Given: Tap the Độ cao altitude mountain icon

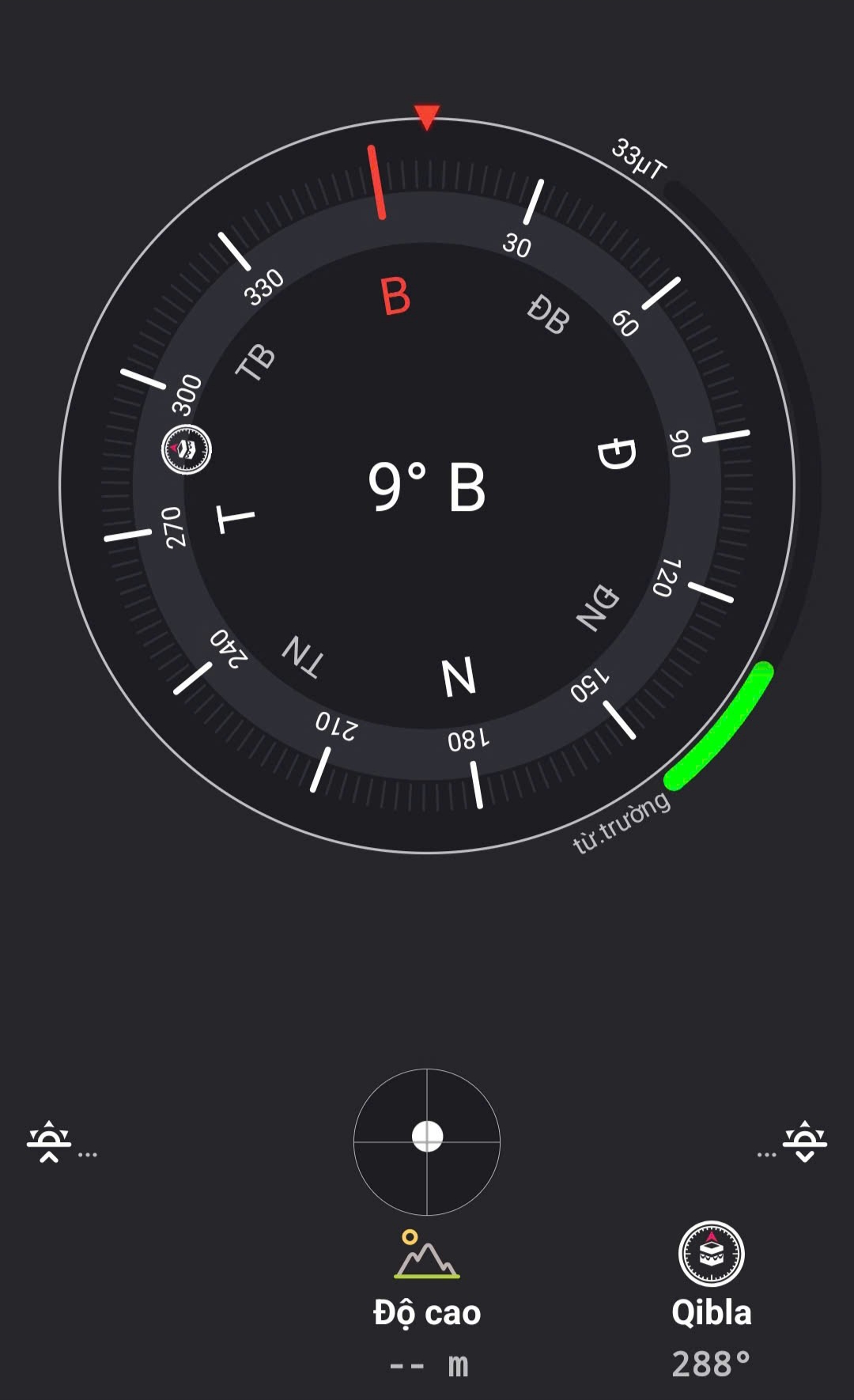Looking at the screenshot, I should pos(427,1256).
